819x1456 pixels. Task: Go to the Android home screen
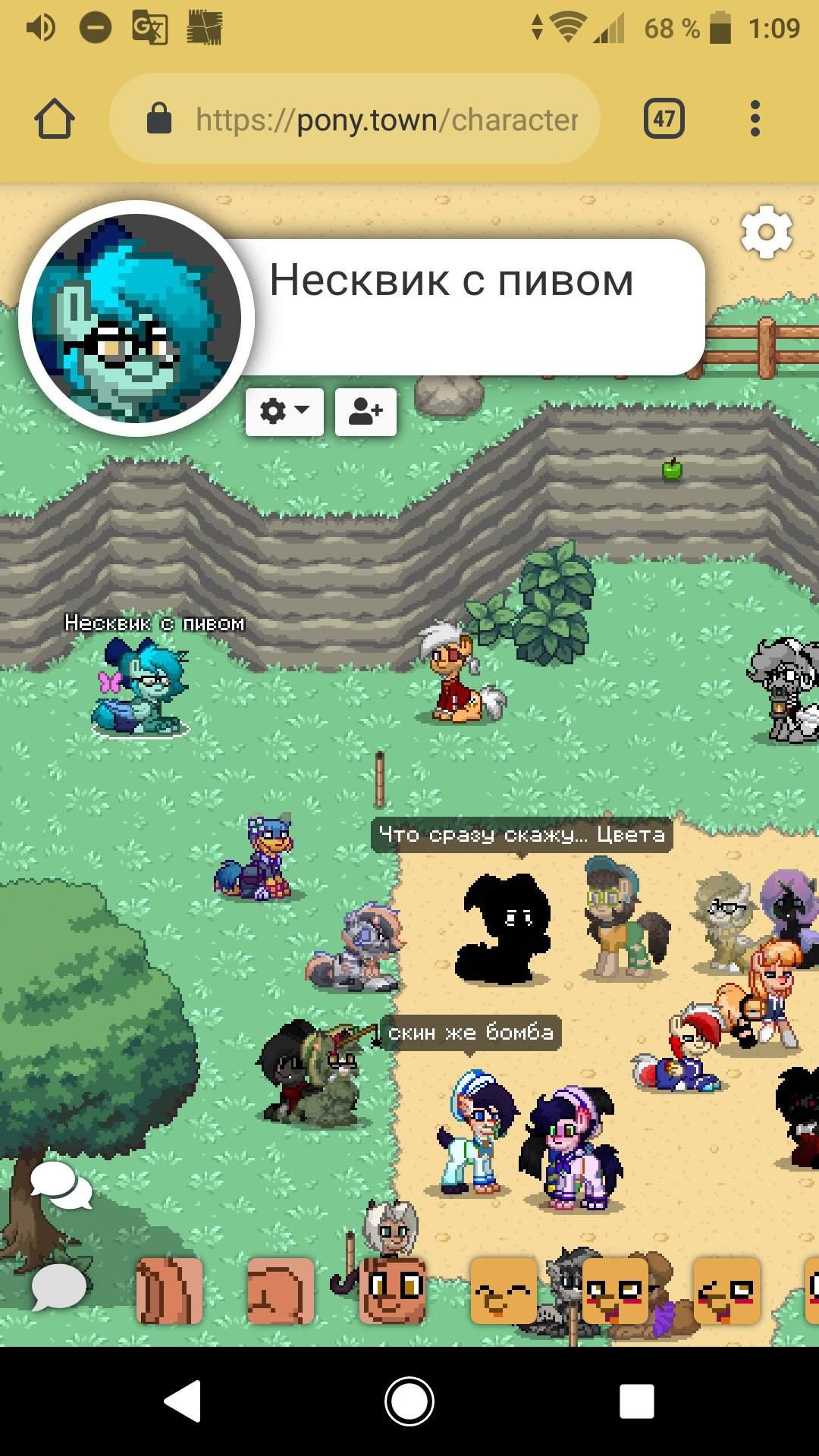coord(409,1401)
